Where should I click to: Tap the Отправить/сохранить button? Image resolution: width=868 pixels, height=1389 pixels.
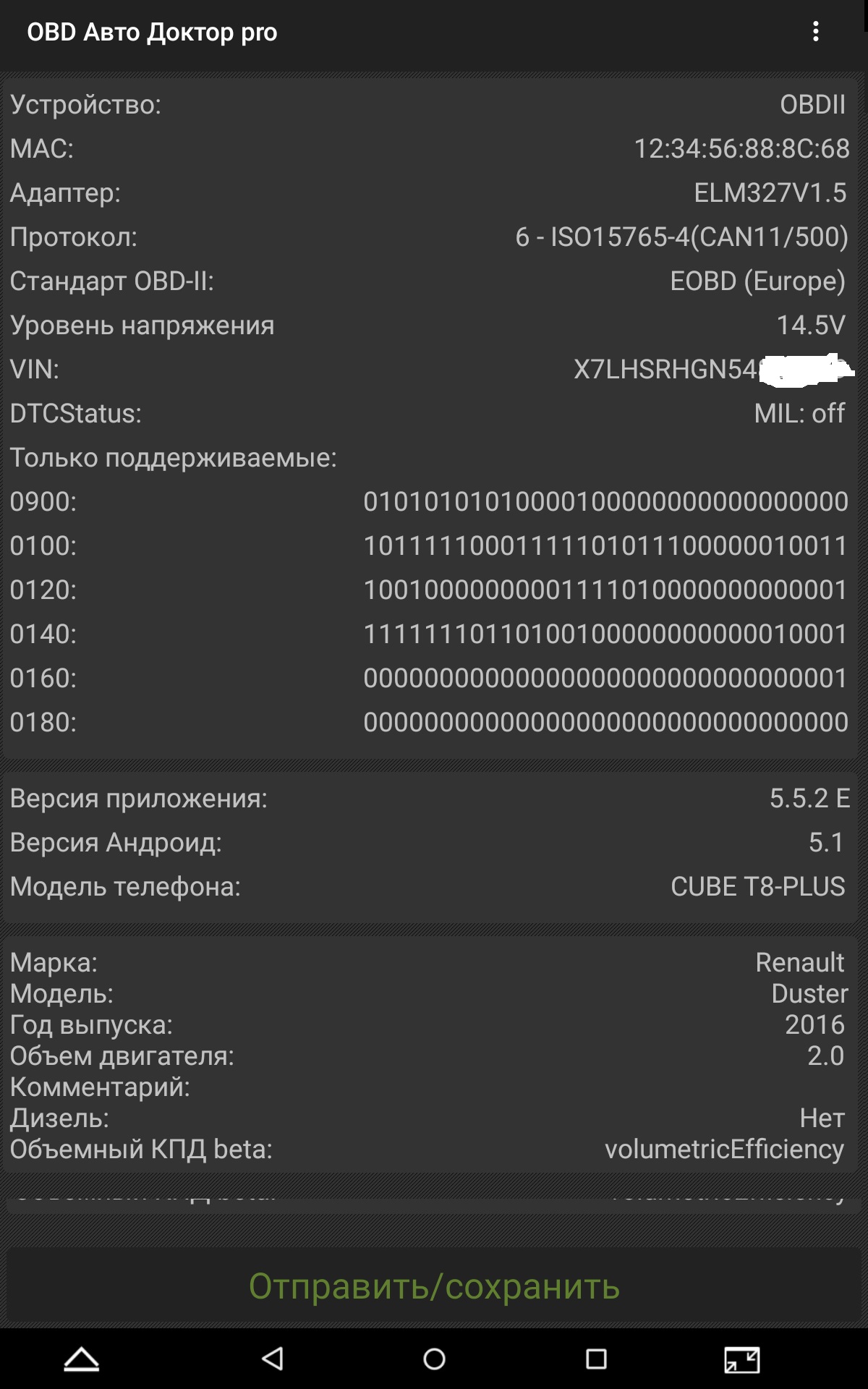tap(434, 1286)
